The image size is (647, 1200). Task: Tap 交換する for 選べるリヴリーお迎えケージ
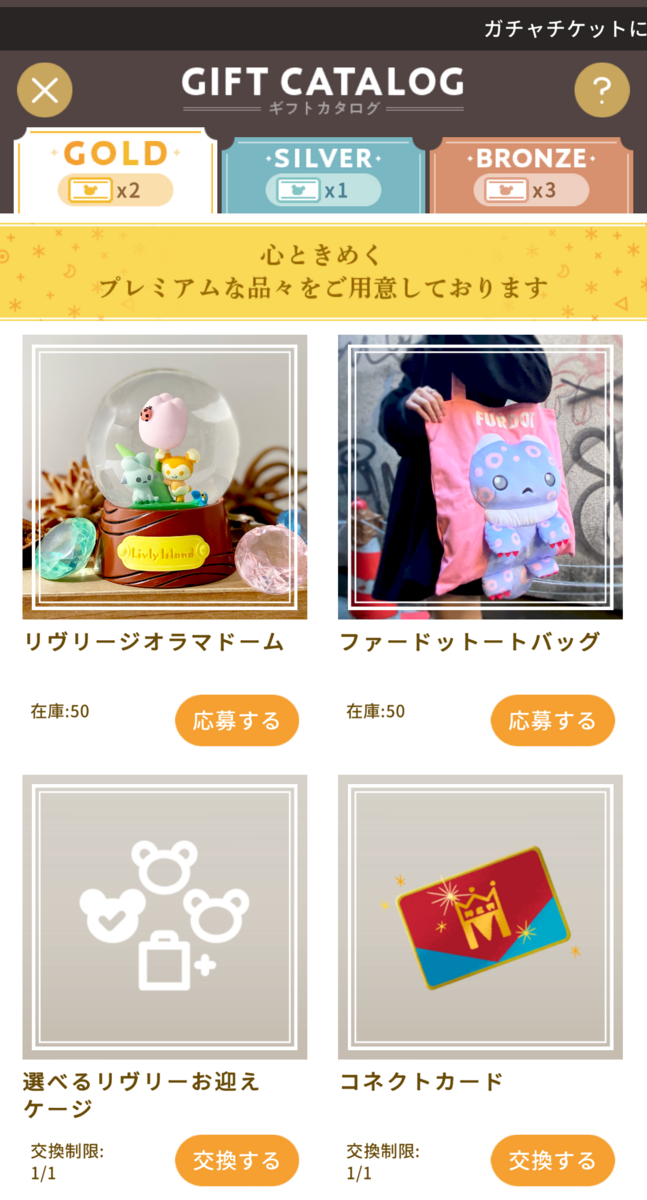click(x=237, y=1160)
